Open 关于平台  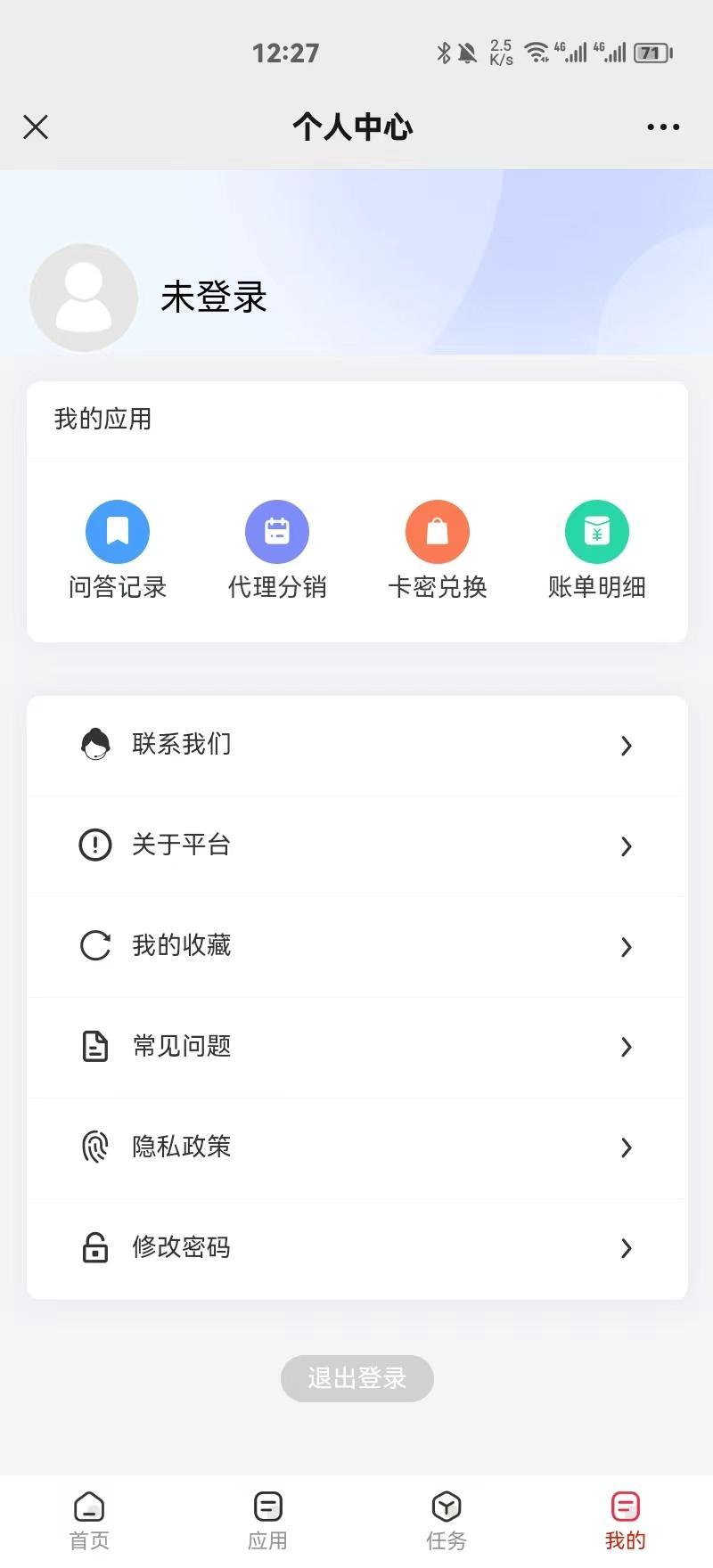[x=357, y=846]
